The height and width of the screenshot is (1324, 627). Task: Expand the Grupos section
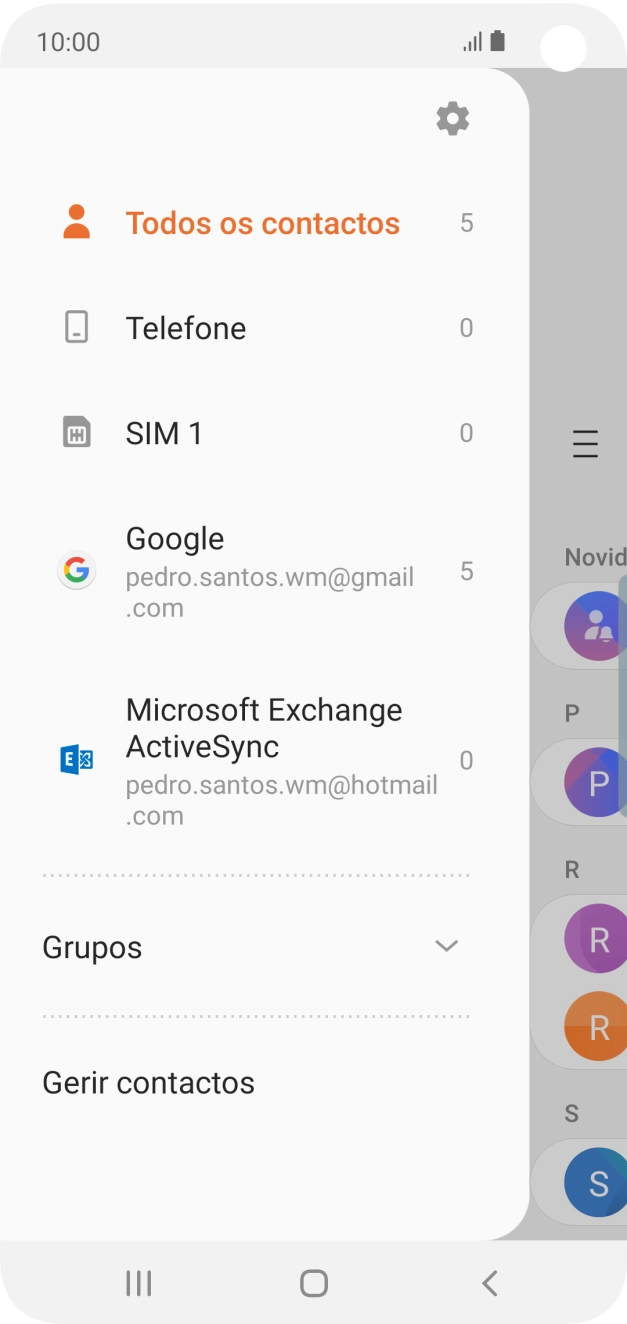(254, 947)
